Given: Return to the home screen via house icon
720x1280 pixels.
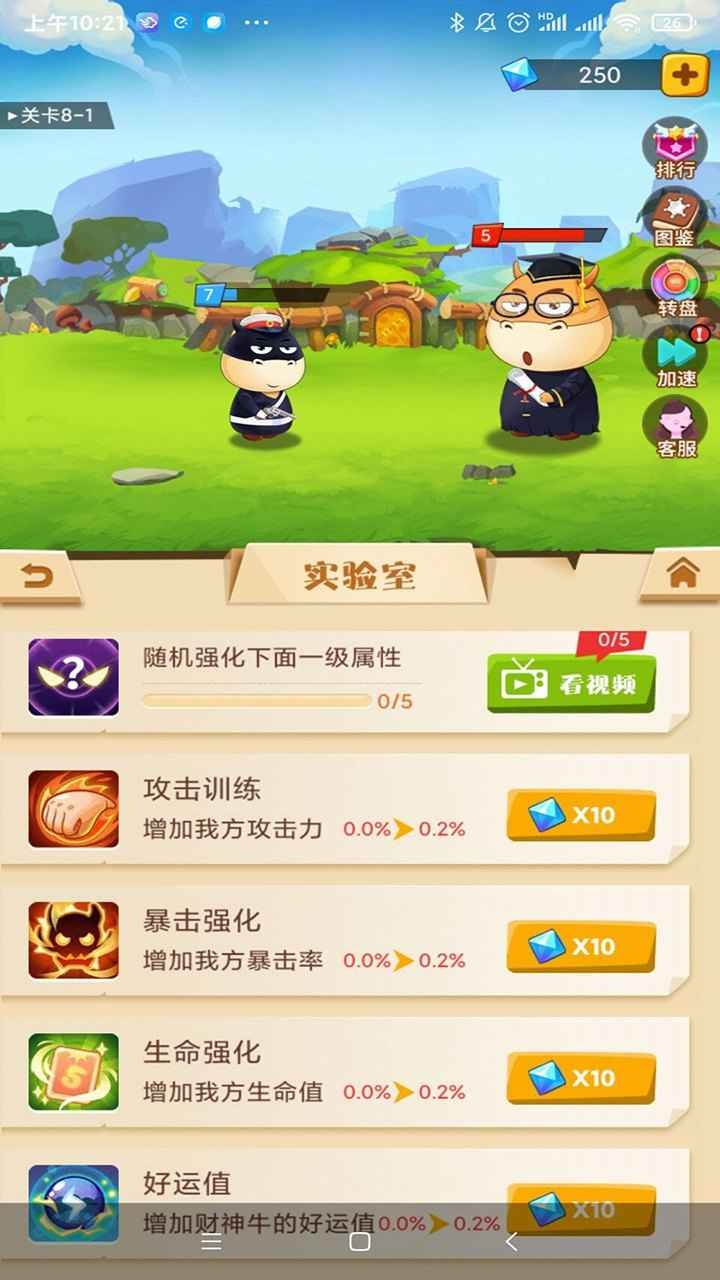Looking at the screenshot, I should [x=682, y=573].
